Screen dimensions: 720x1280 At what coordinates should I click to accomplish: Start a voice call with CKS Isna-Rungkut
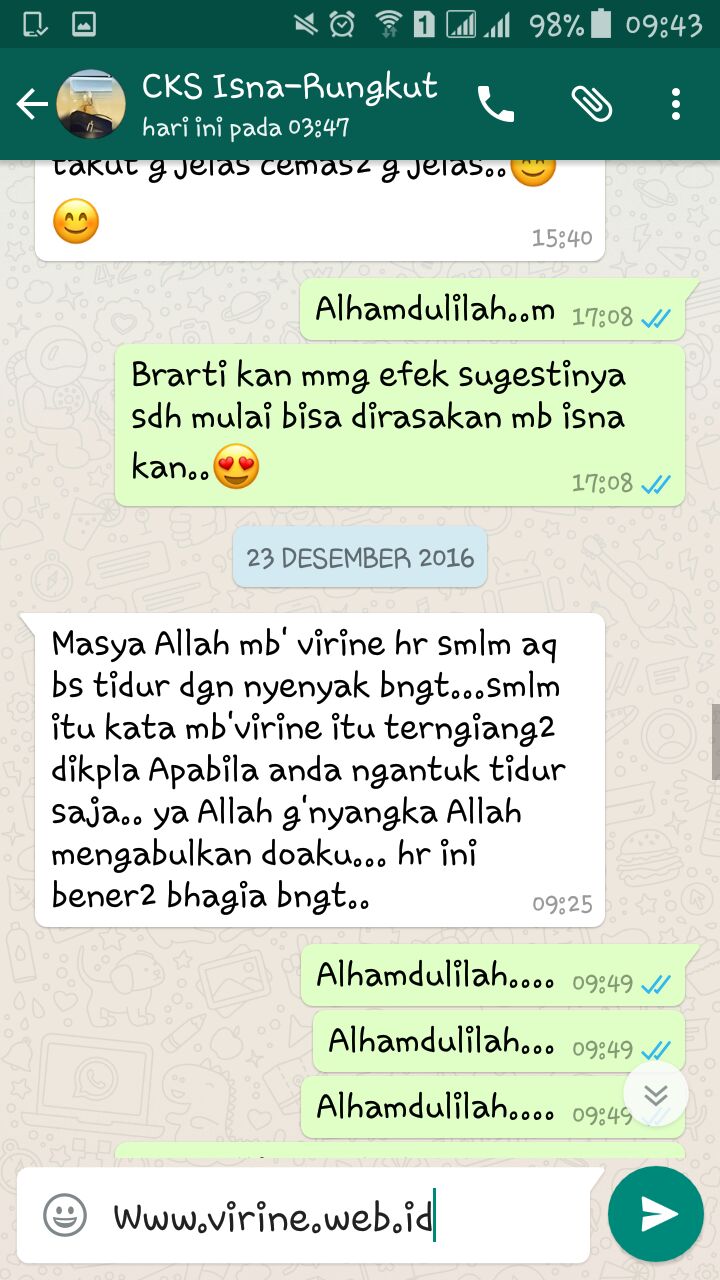point(497,104)
